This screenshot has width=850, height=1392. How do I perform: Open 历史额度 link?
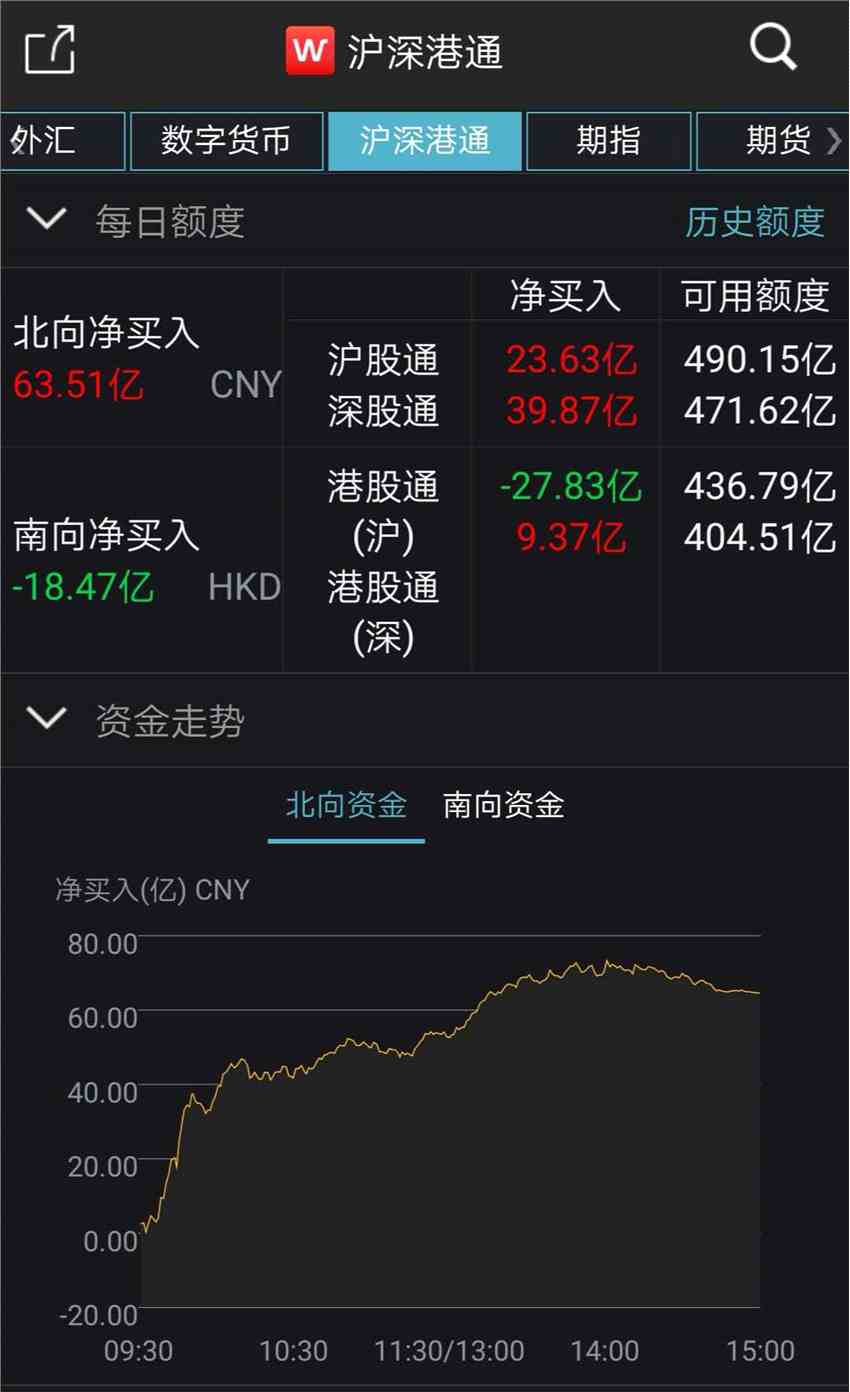point(754,221)
